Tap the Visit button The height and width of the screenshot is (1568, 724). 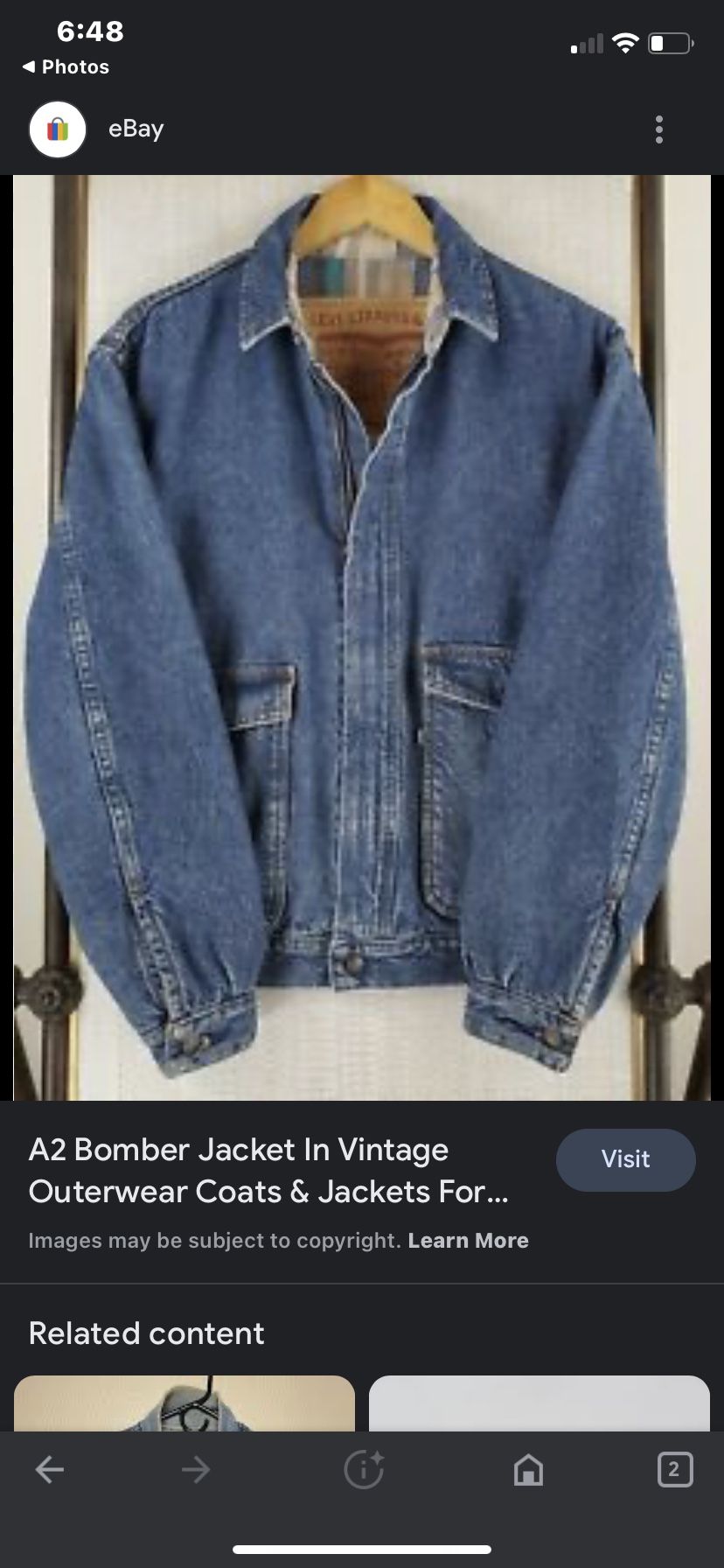[625, 1159]
